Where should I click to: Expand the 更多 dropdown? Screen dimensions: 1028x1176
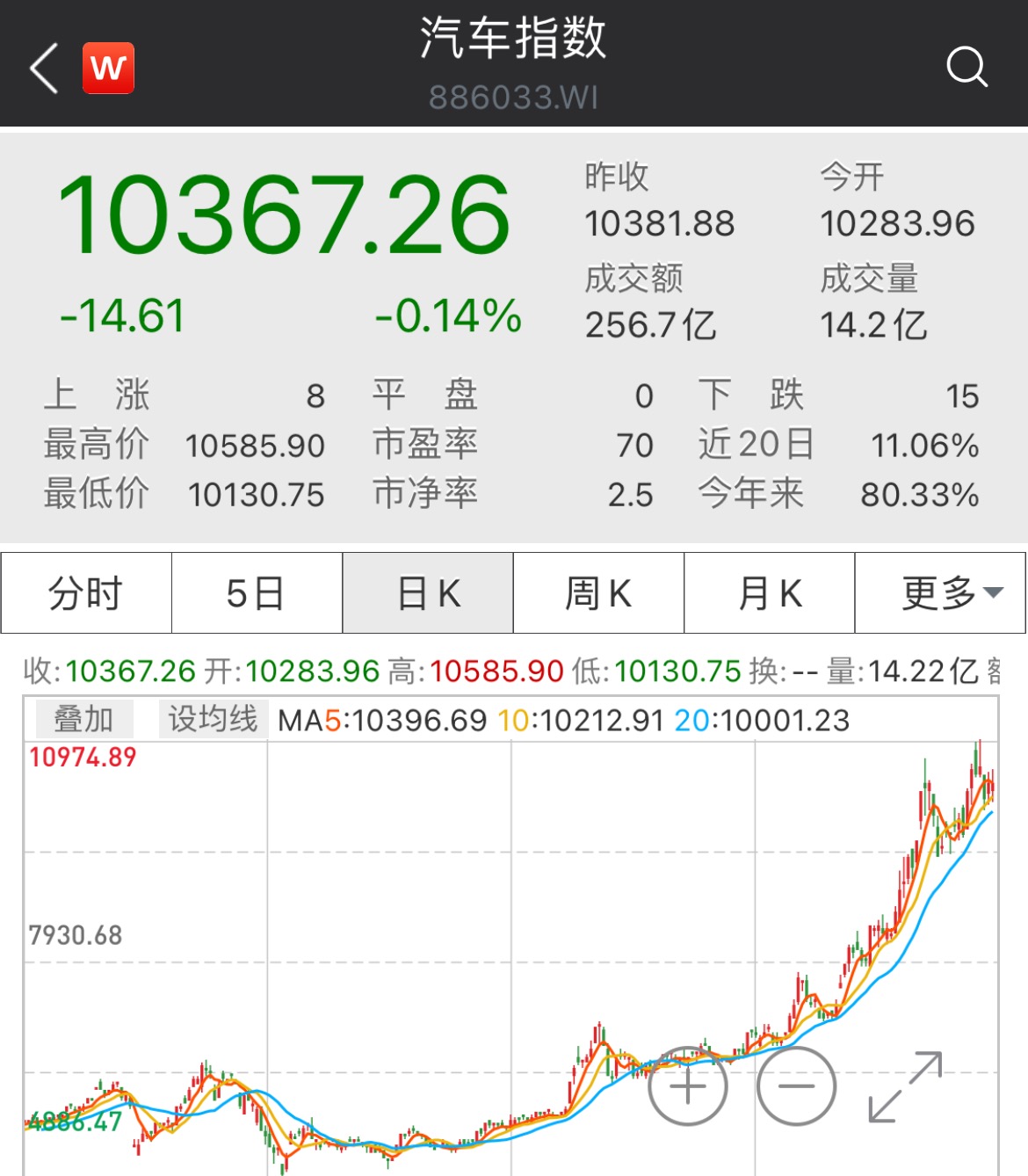point(941,593)
